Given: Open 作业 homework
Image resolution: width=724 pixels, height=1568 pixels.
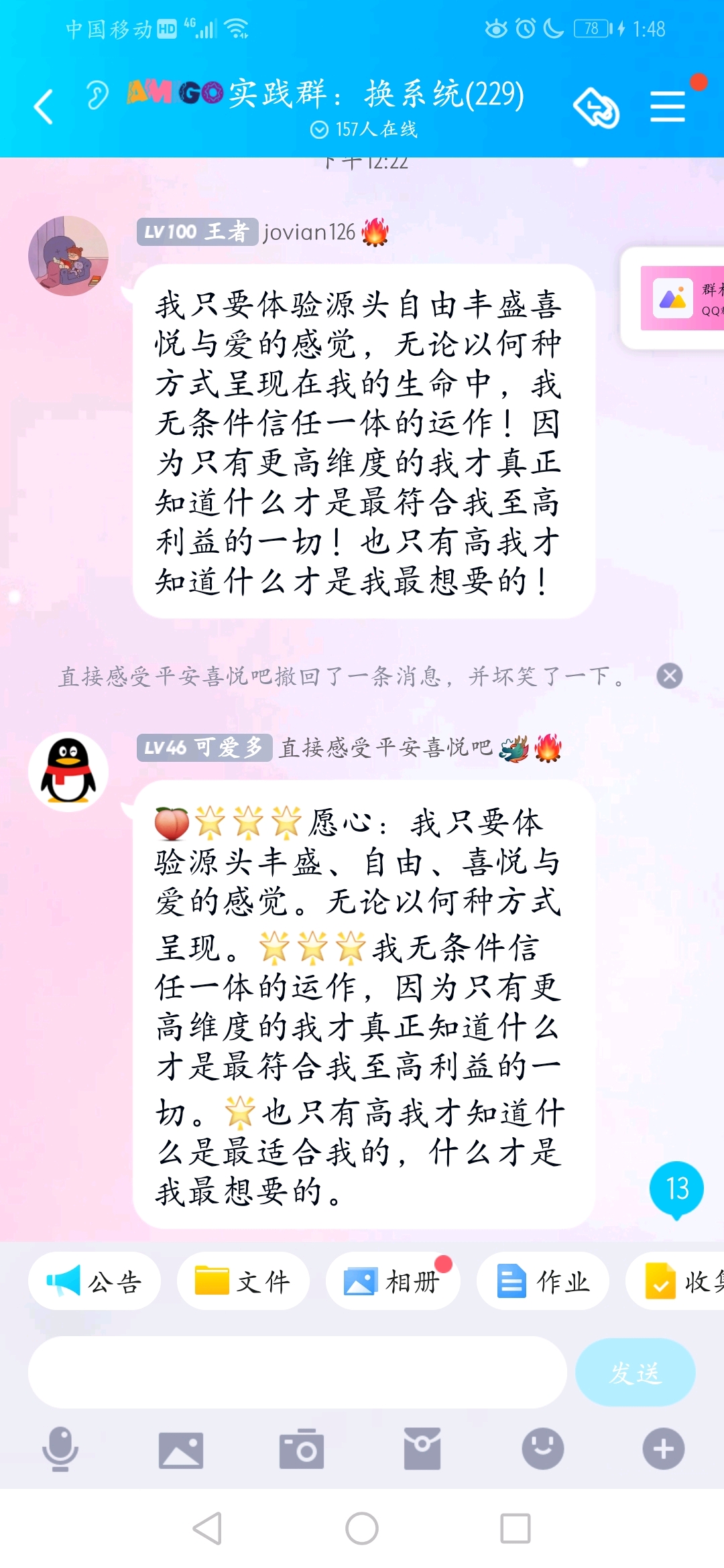Looking at the screenshot, I should [x=543, y=1281].
